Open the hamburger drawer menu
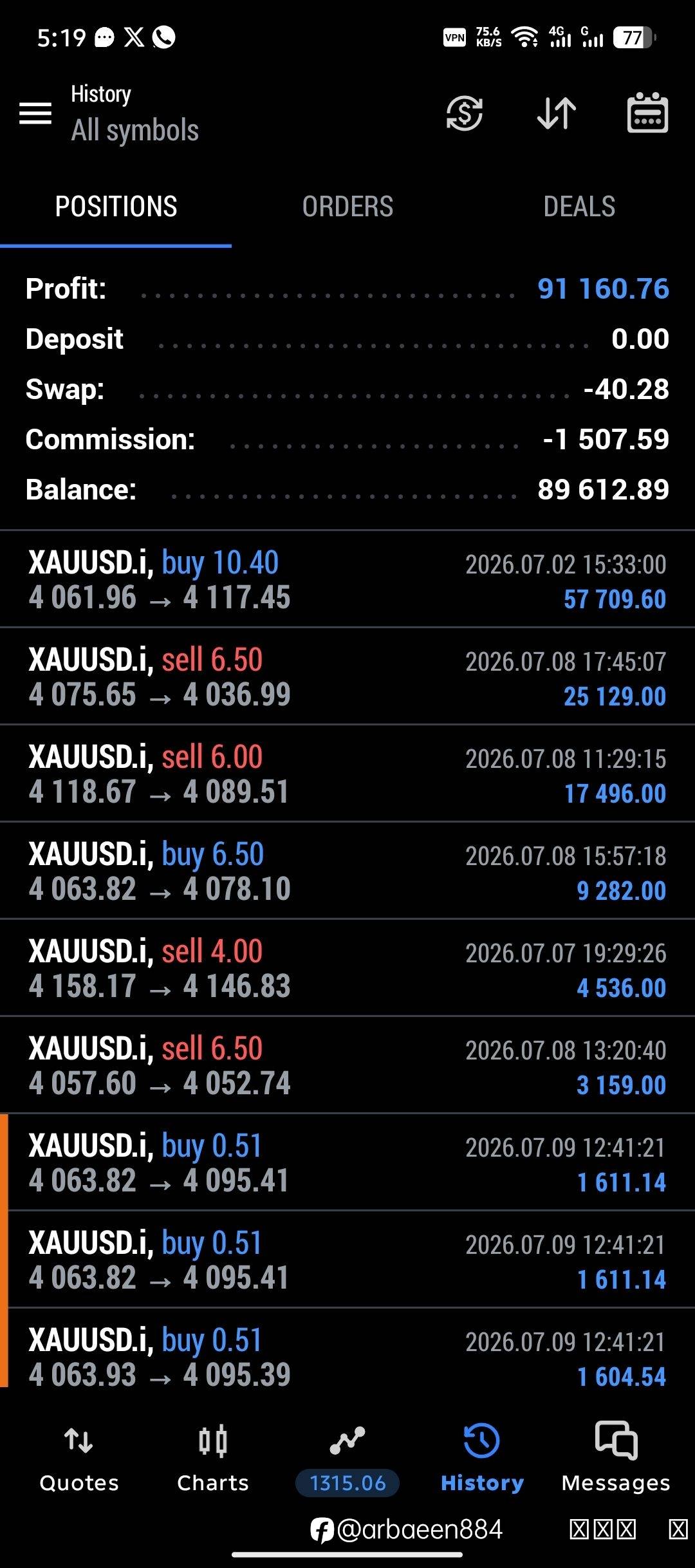695x1568 pixels. pos(35,114)
